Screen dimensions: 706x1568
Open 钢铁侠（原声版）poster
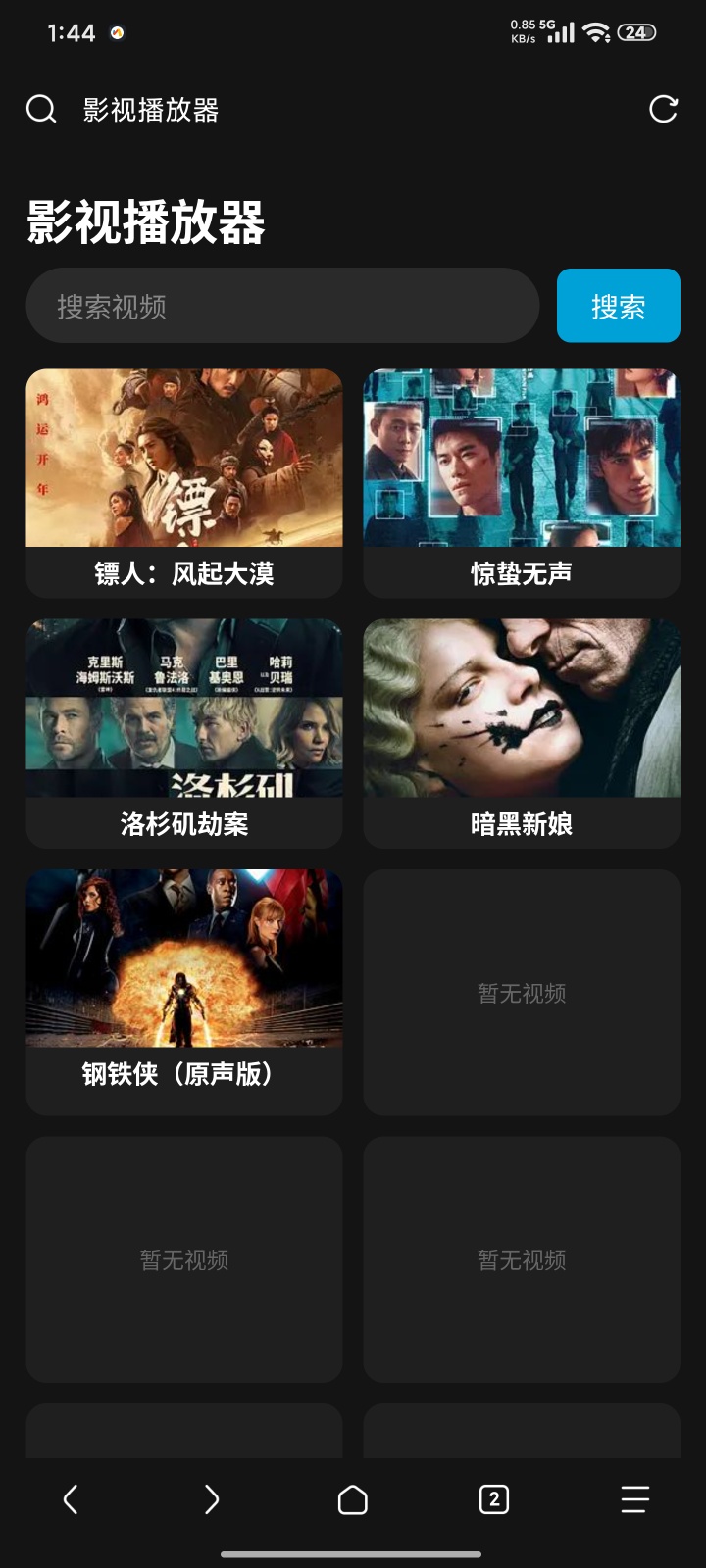coord(183,980)
